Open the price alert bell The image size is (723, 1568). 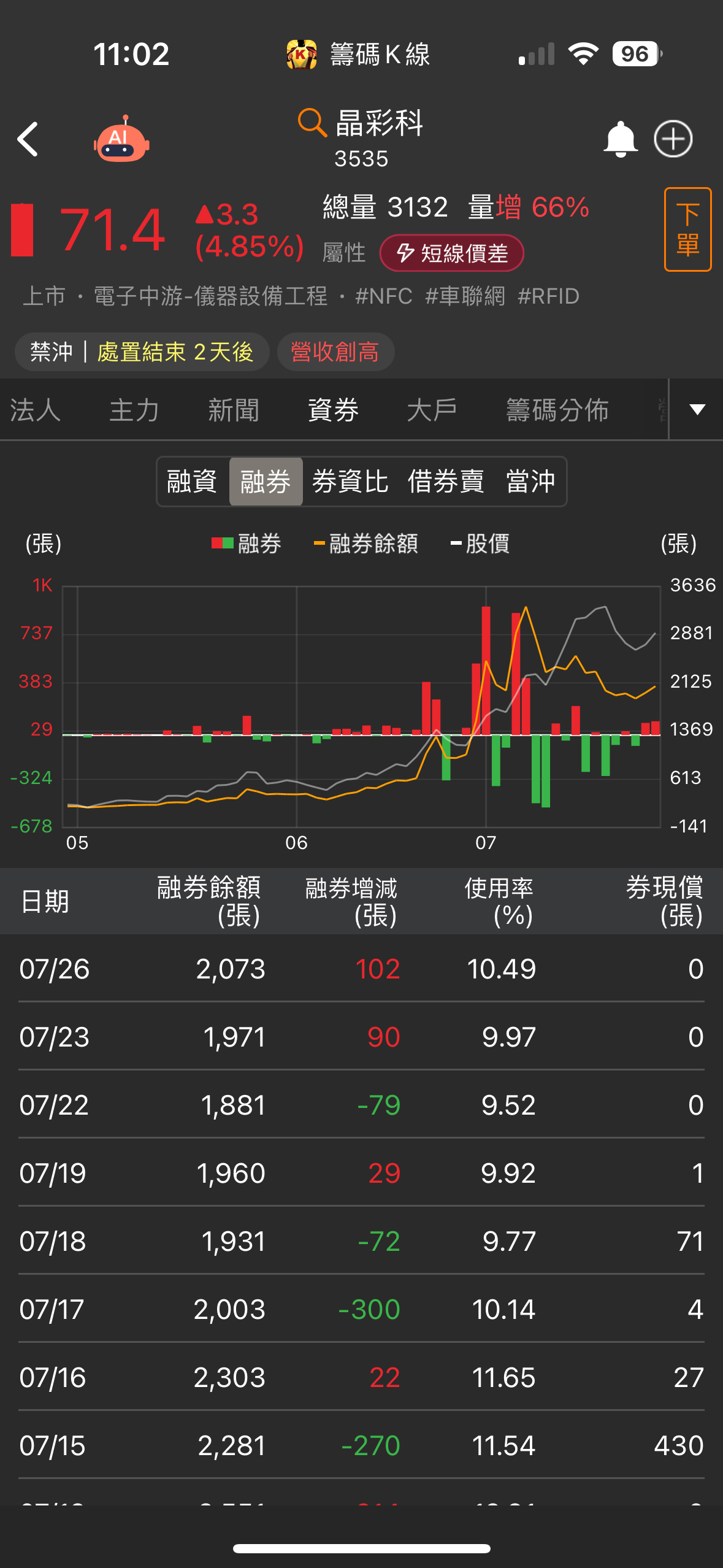tap(620, 139)
